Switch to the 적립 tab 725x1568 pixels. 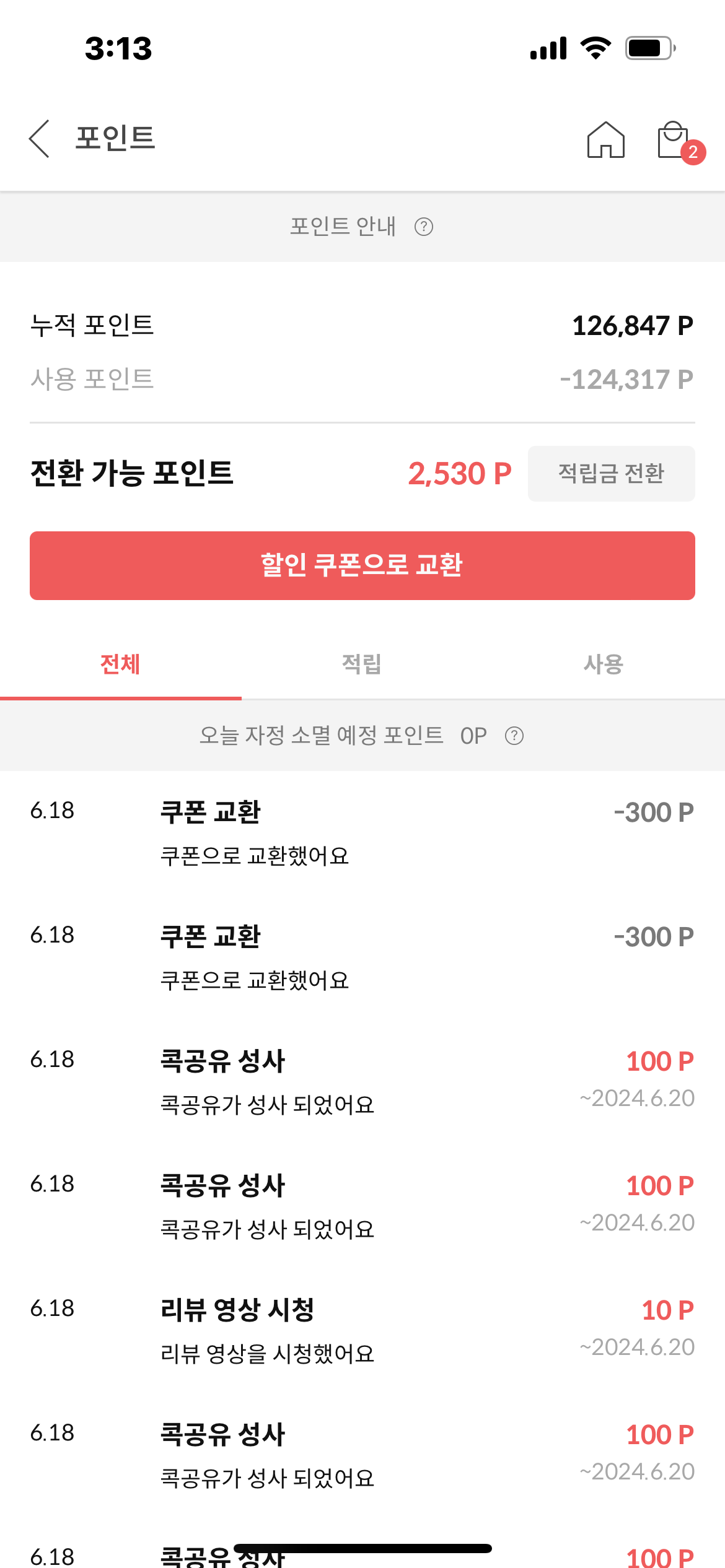[362, 664]
